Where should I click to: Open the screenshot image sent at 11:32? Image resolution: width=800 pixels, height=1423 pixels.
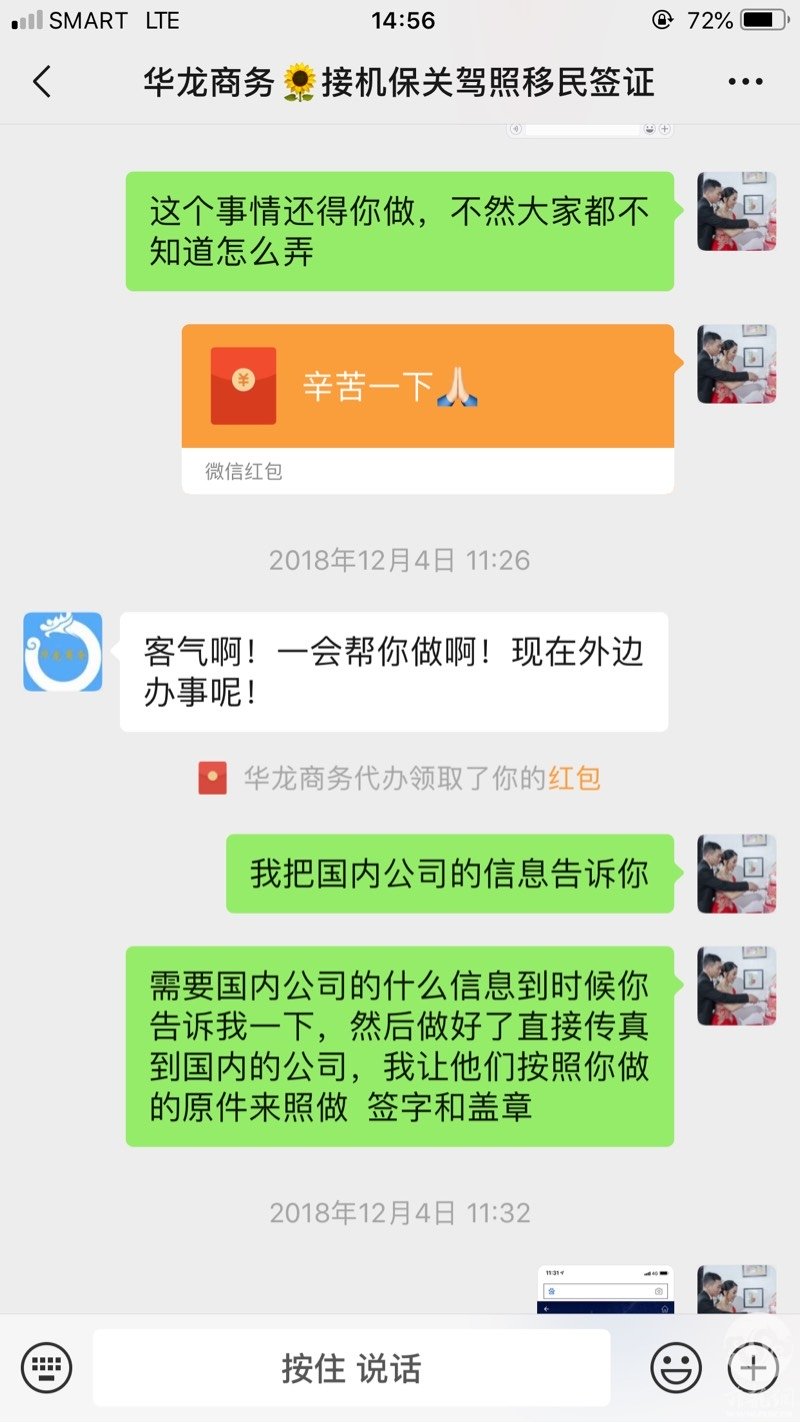[606, 1289]
